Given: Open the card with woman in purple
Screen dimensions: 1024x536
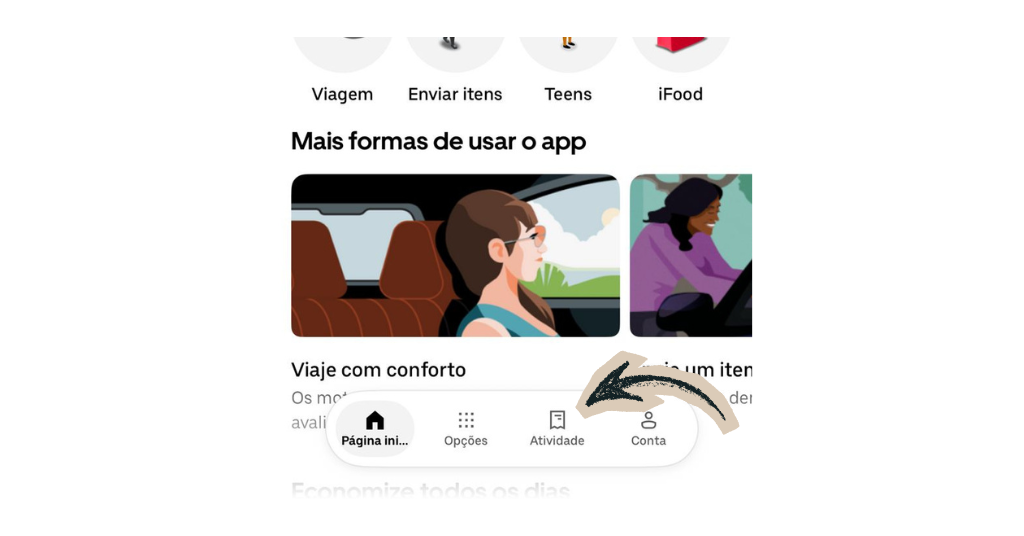Looking at the screenshot, I should 690,256.
